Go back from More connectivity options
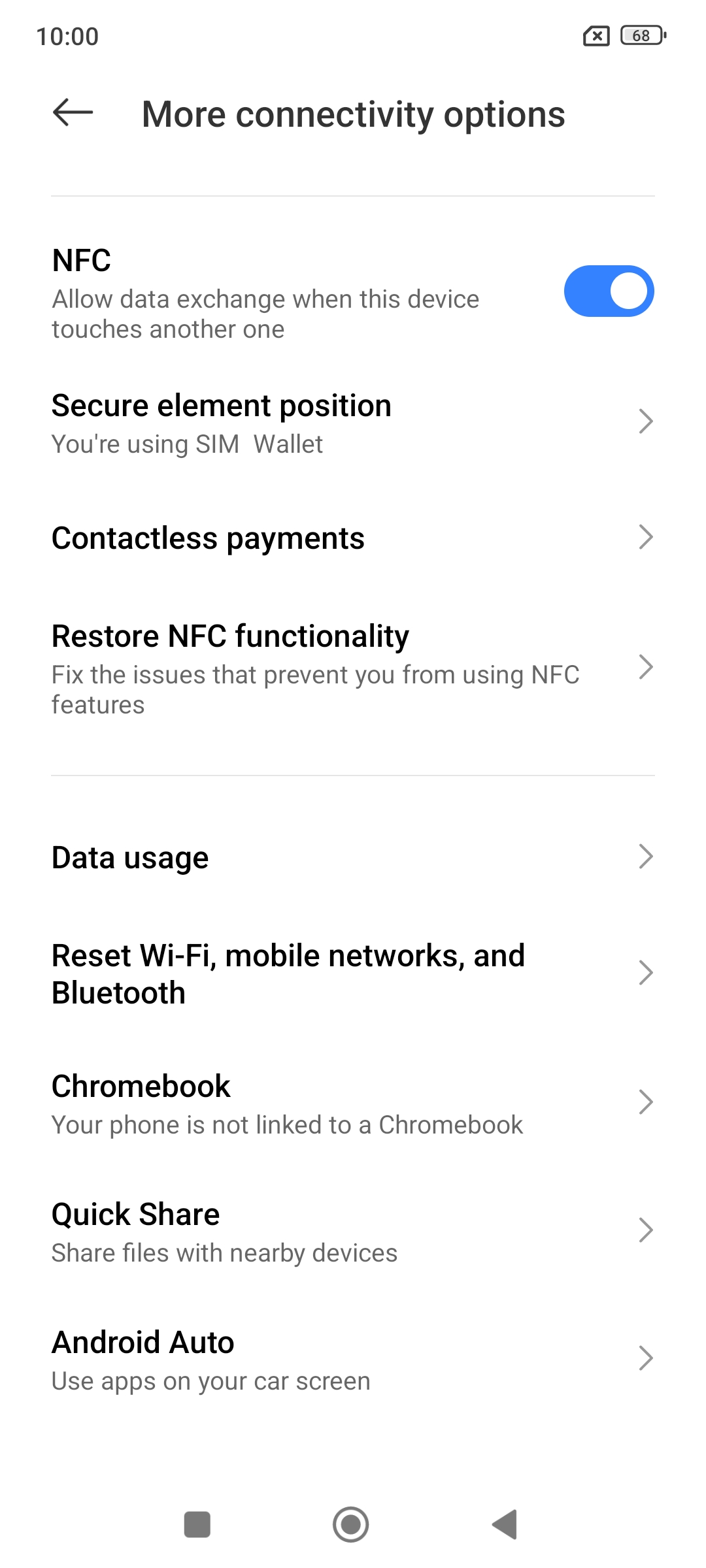Screen dimensions: 706x1568 tap(73, 112)
